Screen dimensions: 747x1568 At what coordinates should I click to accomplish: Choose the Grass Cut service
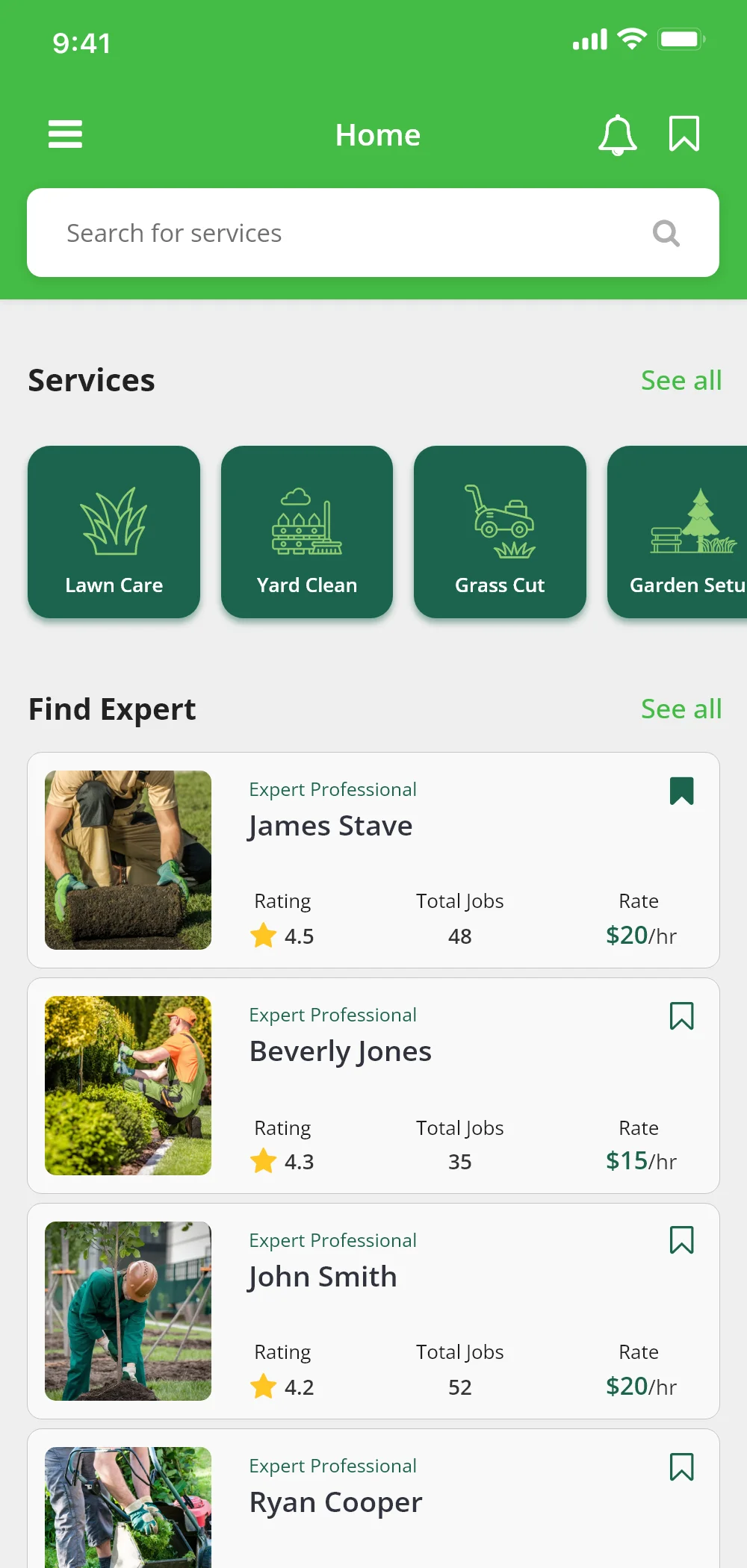(500, 532)
